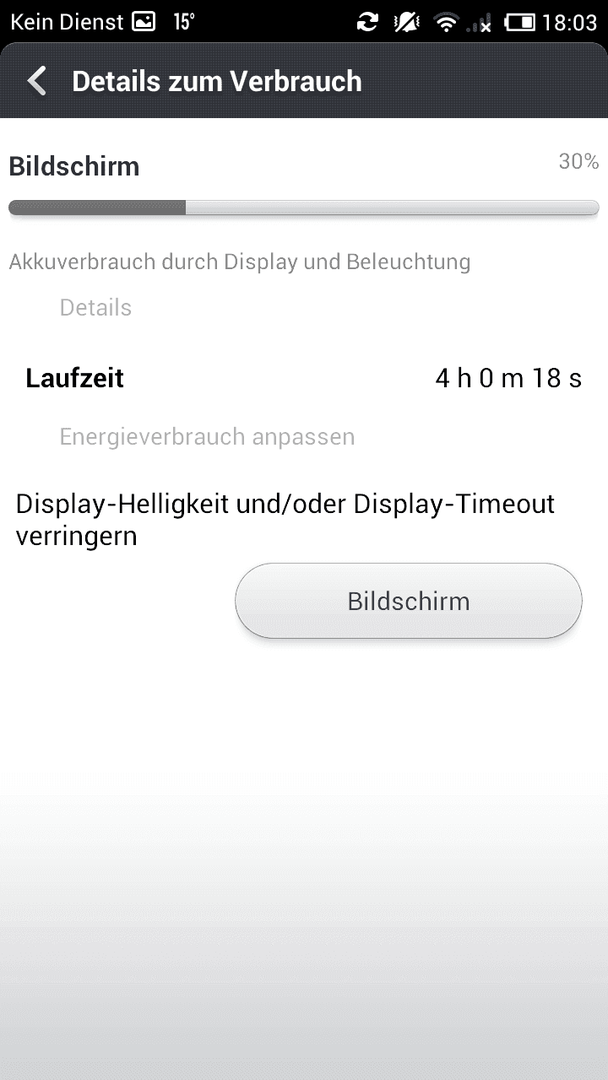Viewport: 608px width, 1080px height.
Task: Go back from Details zum Verbrauch
Action: pos(36,81)
